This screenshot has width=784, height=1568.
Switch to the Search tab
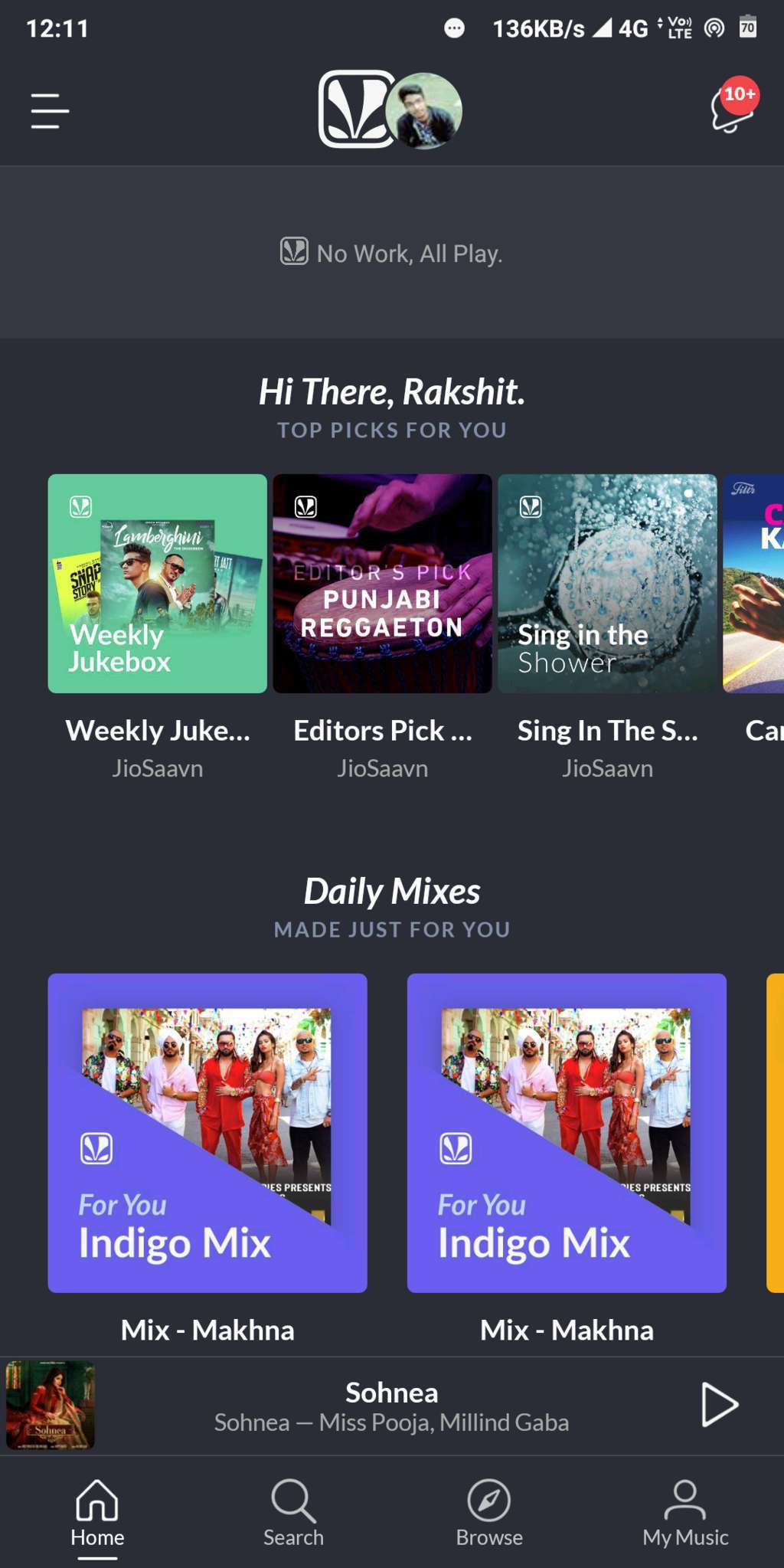[x=293, y=1513]
